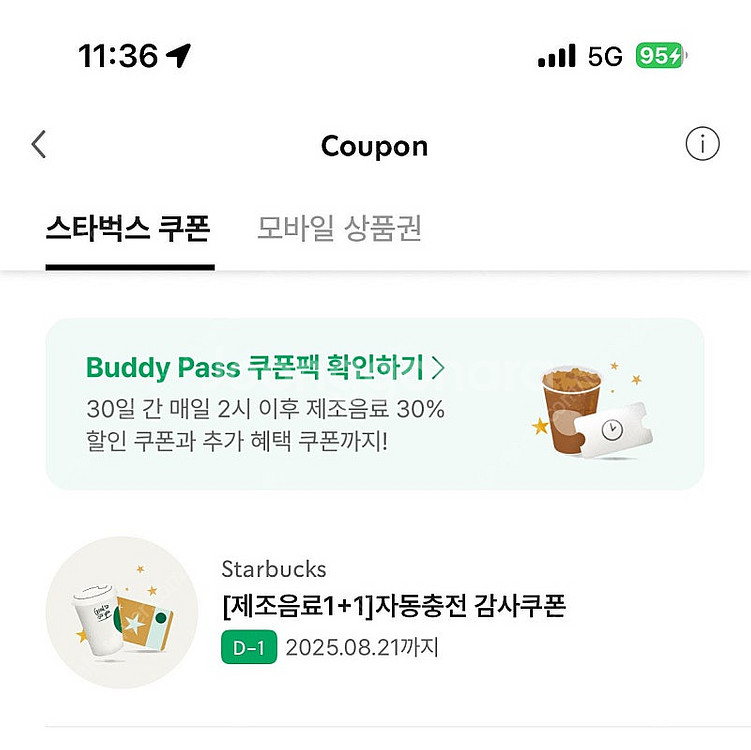Select the 스타벅스 쿠폰 tab
The height and width of the screenshot is (750, 751).
[129, 229]
